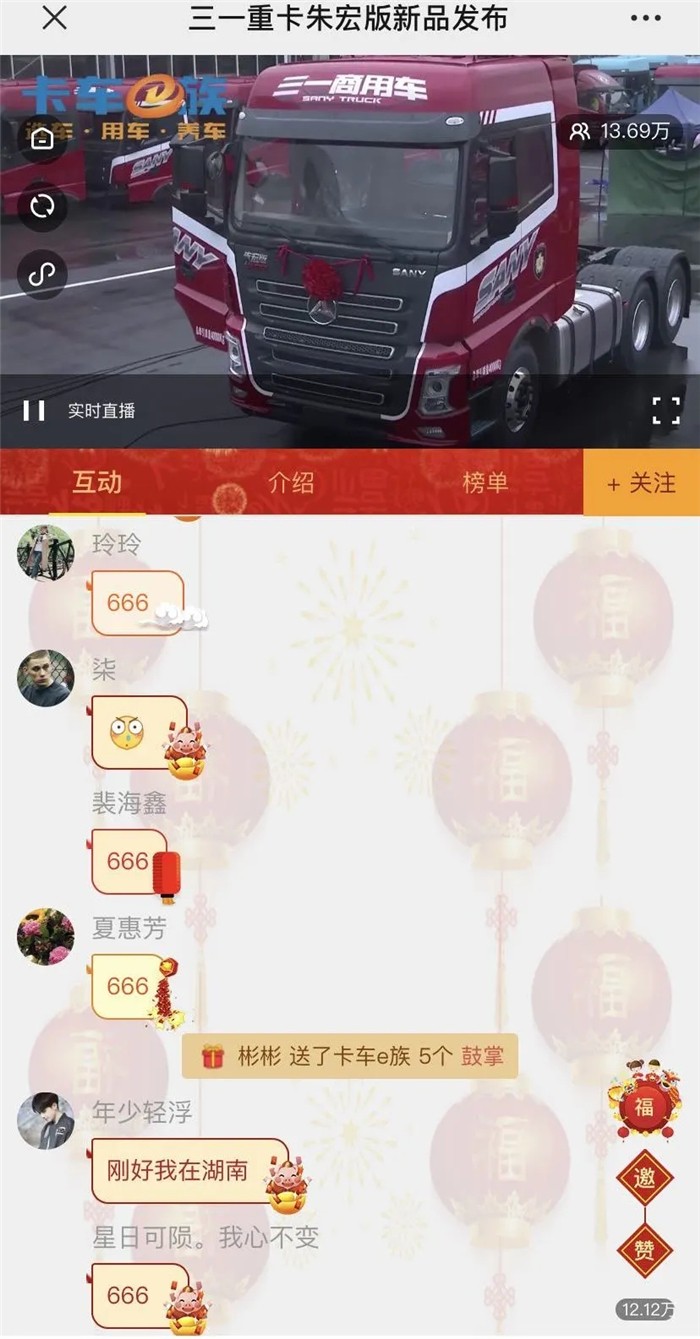Refresh the live stream
The height and width of the screenshot is (1339, 700).
point(42,207)
